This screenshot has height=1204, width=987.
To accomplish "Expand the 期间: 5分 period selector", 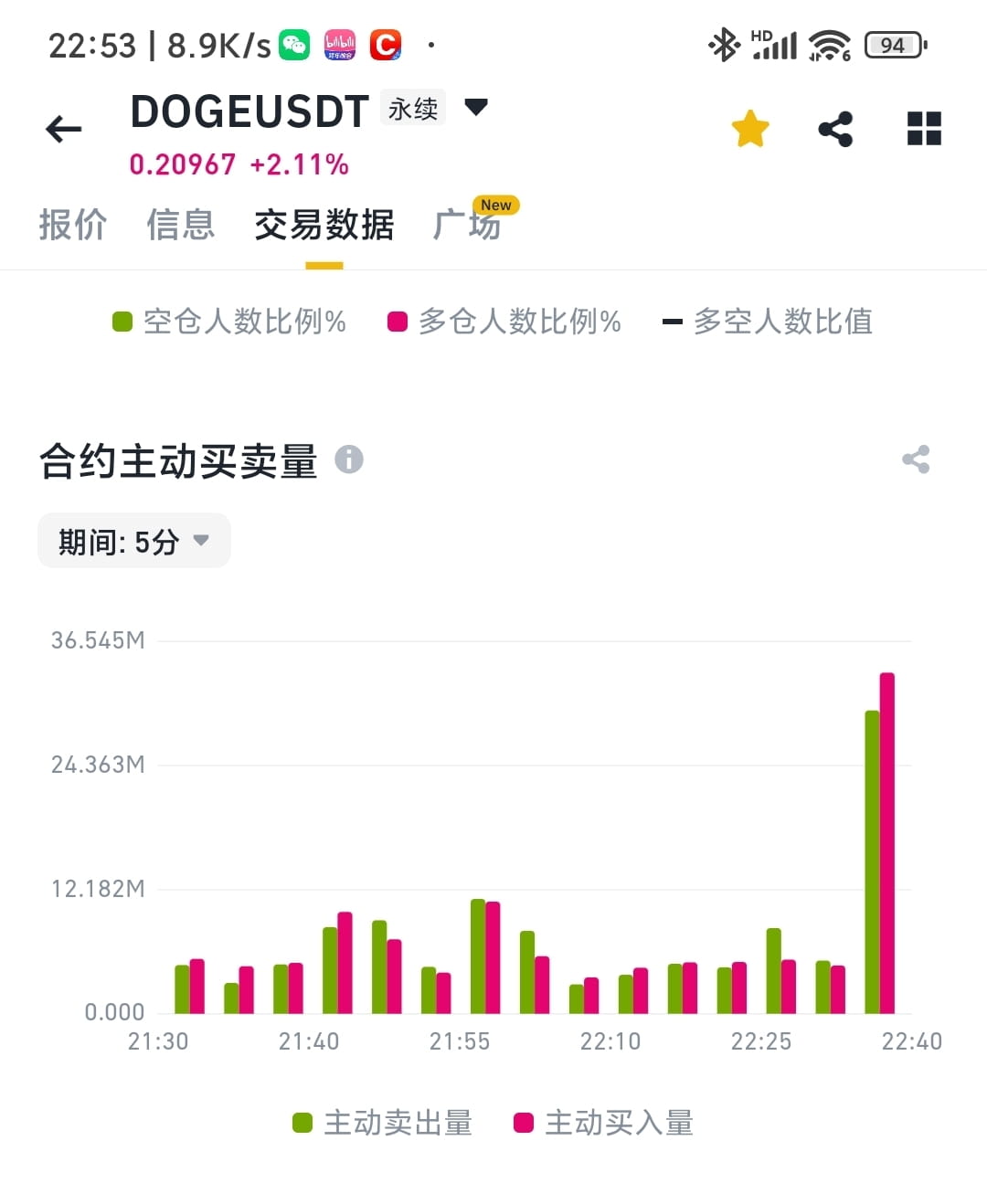I will (x=133, y=540).
